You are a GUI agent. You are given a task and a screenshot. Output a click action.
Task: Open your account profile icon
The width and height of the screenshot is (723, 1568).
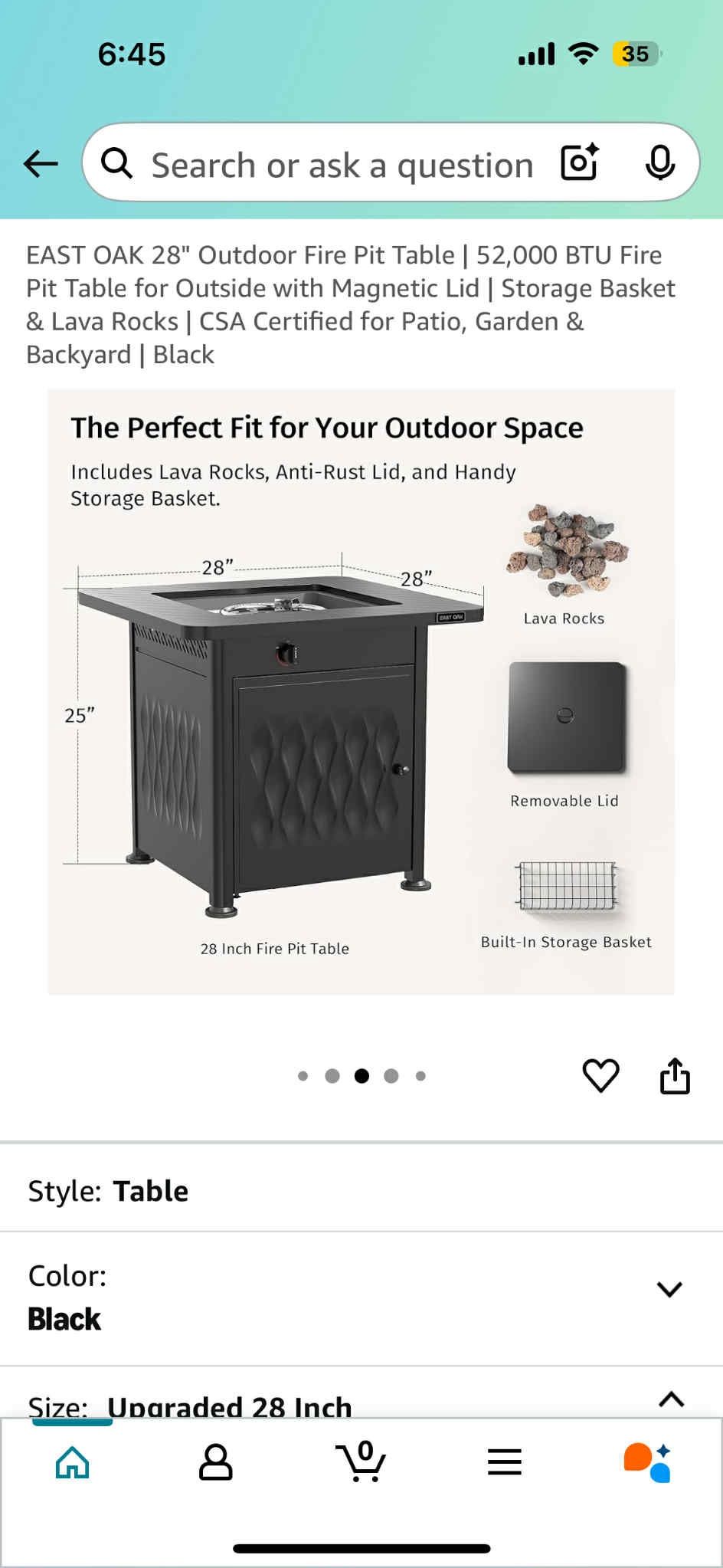[215, 1461]
